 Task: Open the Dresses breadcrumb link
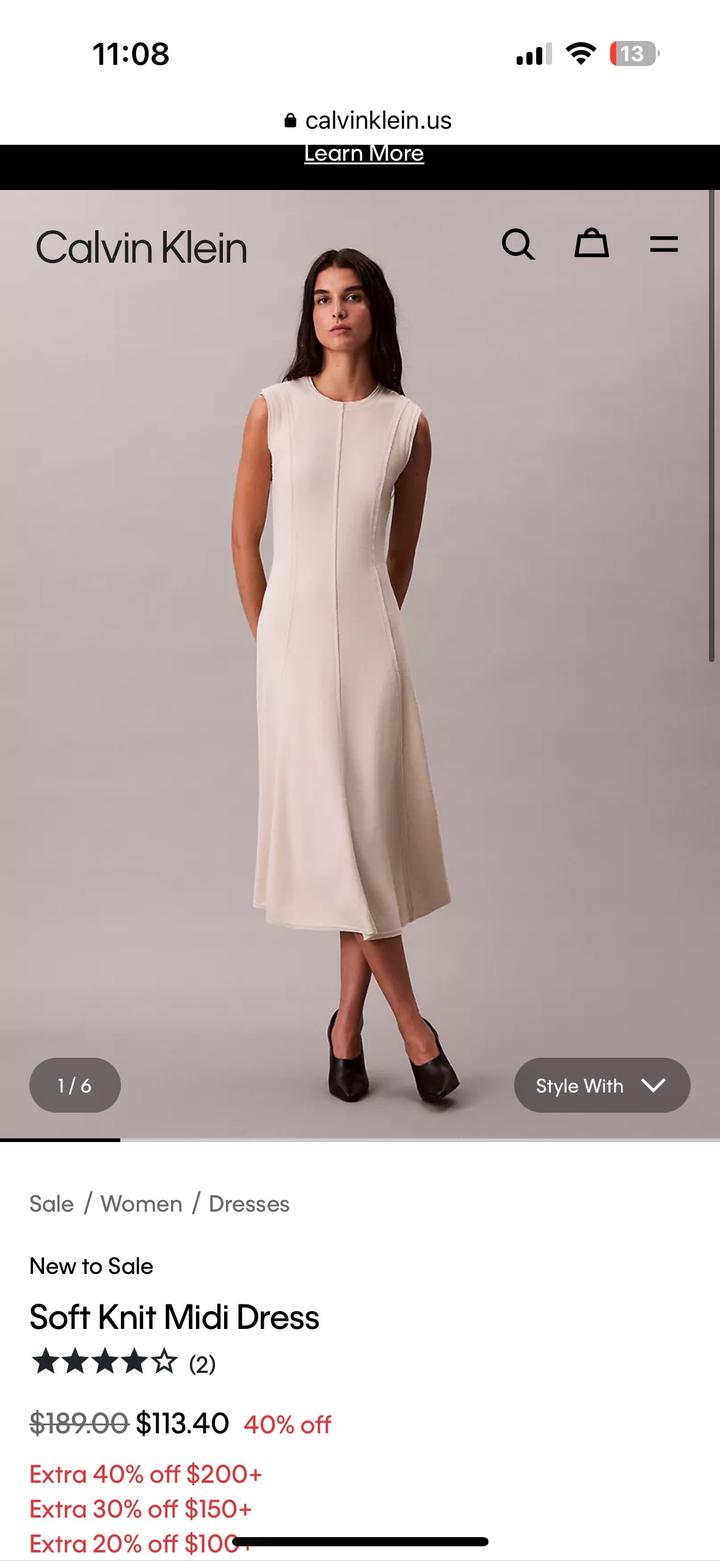pyautogui.click(x=249, y=1204)
